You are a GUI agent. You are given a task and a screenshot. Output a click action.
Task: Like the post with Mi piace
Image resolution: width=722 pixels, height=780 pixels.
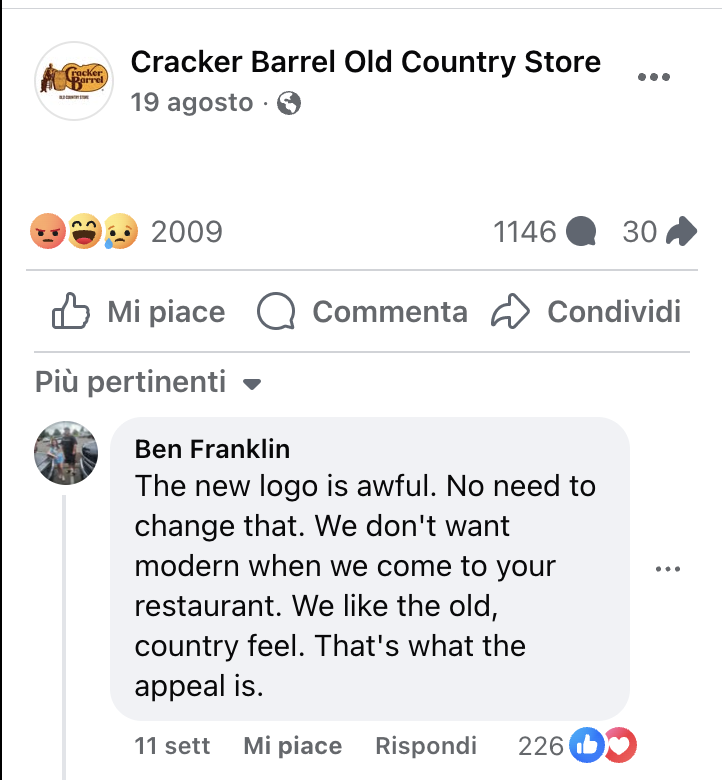coord(138,312)
